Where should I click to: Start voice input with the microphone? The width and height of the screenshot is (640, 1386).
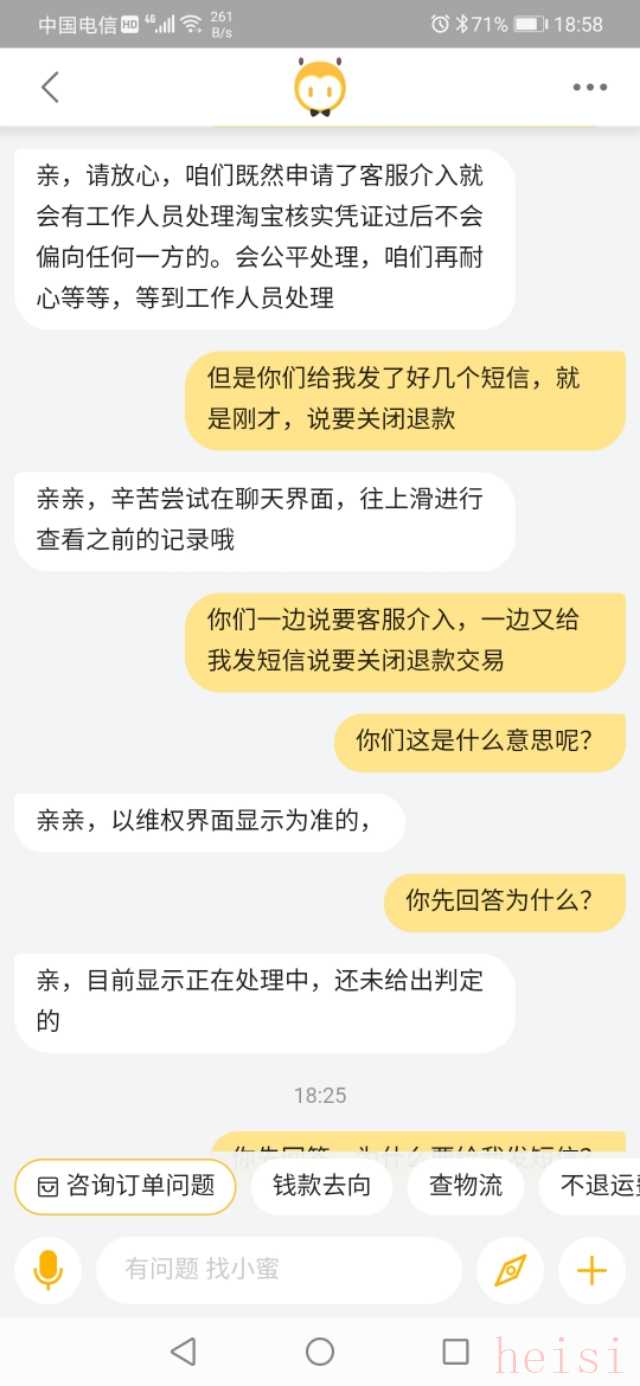pos(47,1270)
